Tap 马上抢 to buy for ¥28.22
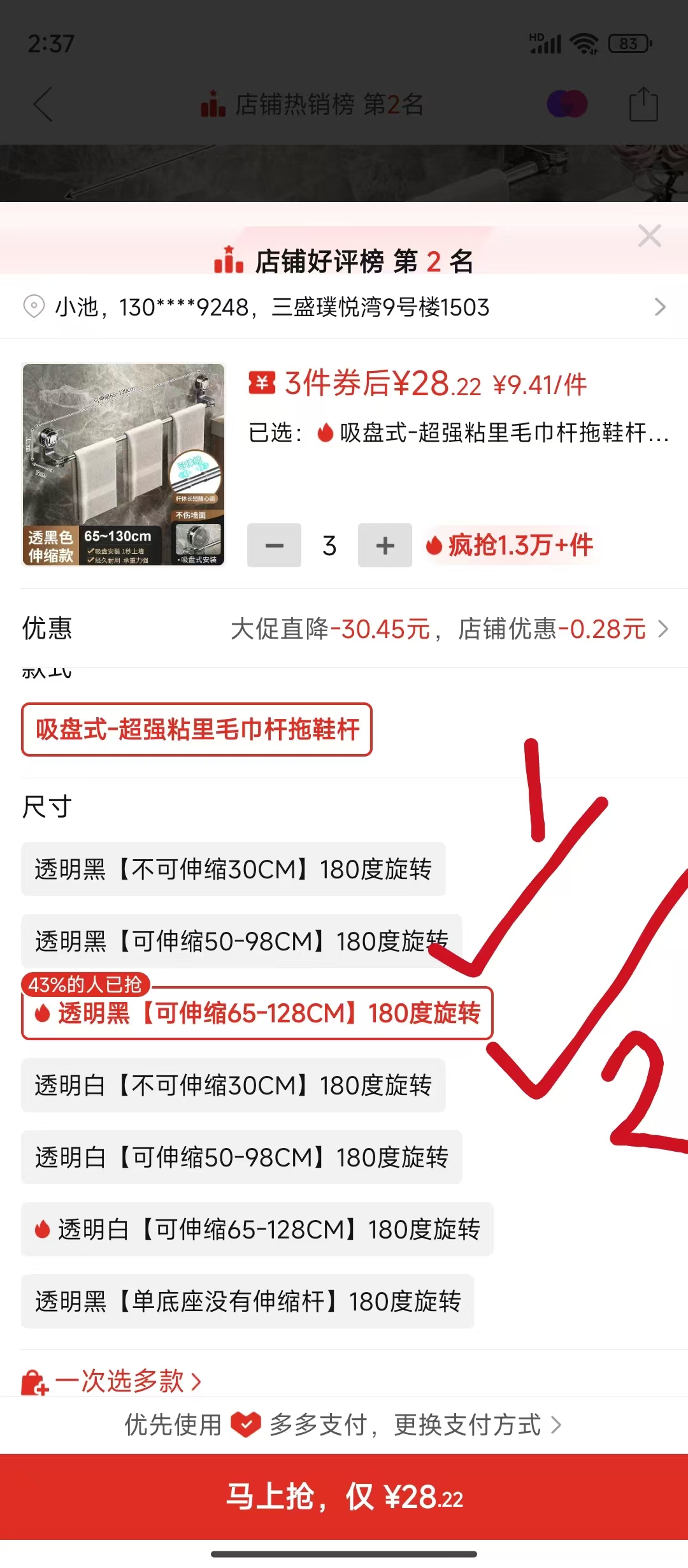The height and width of the screenshot is (1568, 688). 344,1497
